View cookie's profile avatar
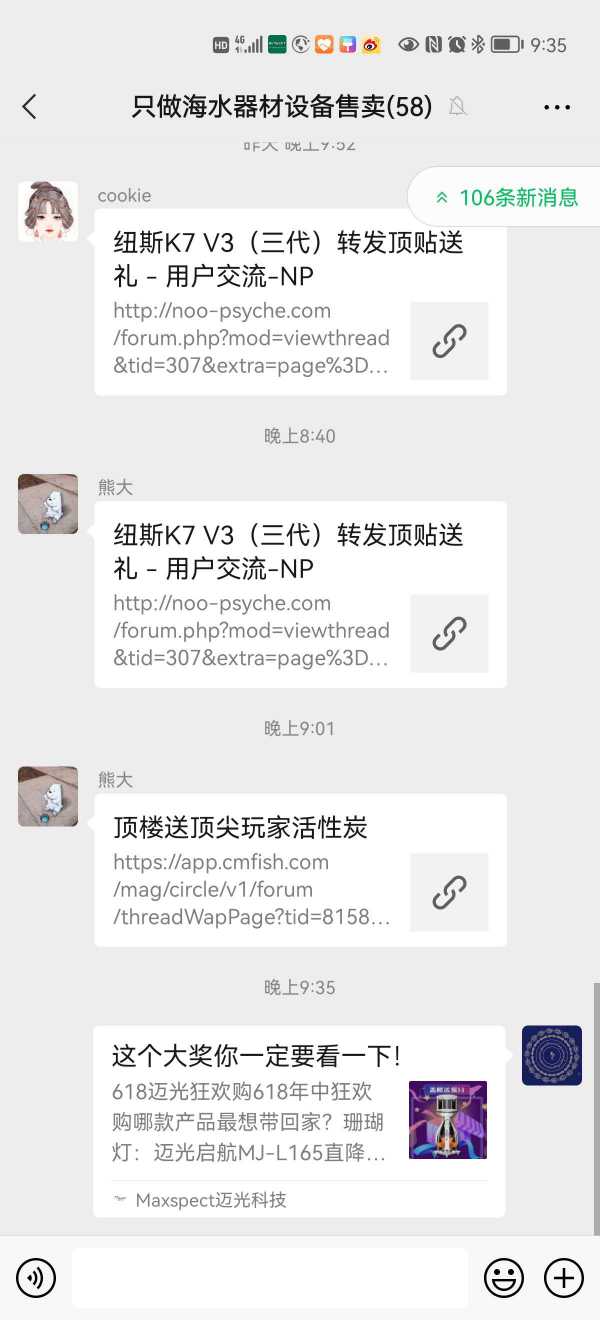 point(48,211)
